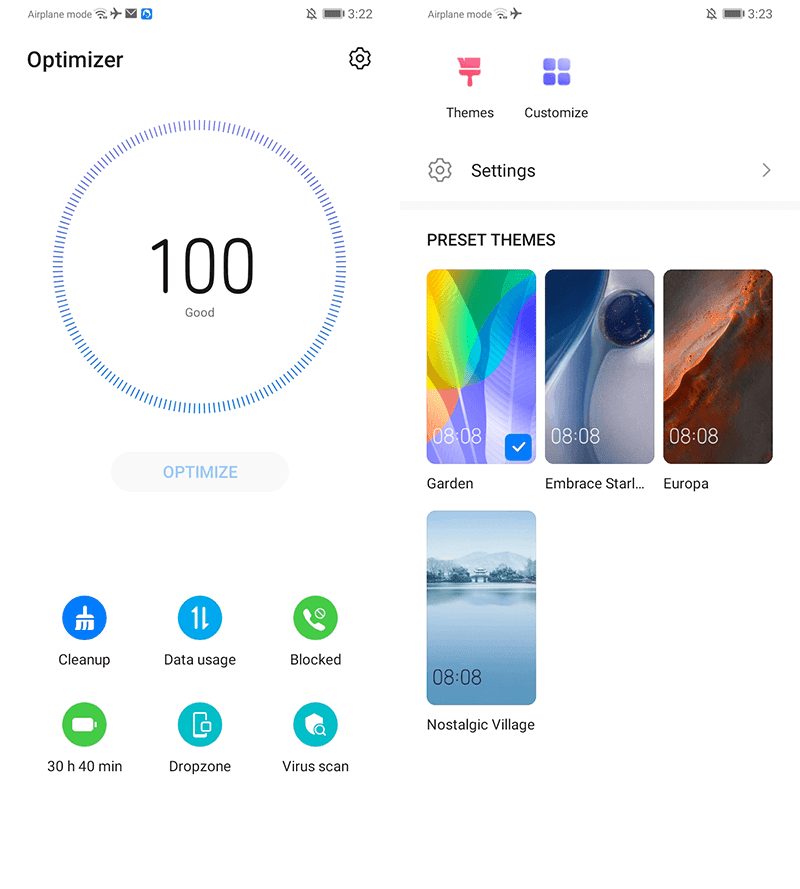Pick the Nostalgic Village theme
This screenshot has width=800, height=889.
(481, 608)
